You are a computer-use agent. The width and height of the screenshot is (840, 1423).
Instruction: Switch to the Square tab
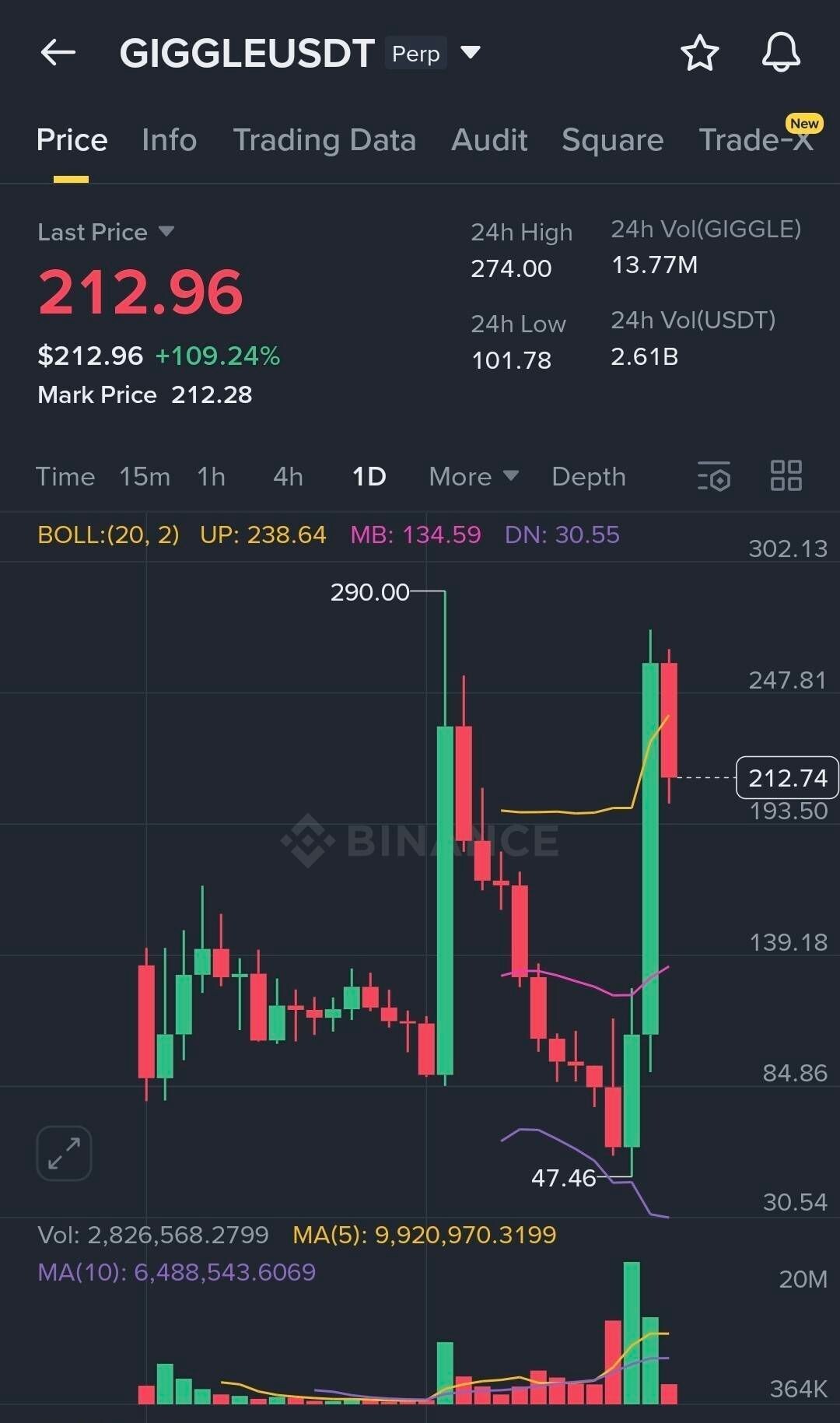pyautogui.click(x=612, y=140)
